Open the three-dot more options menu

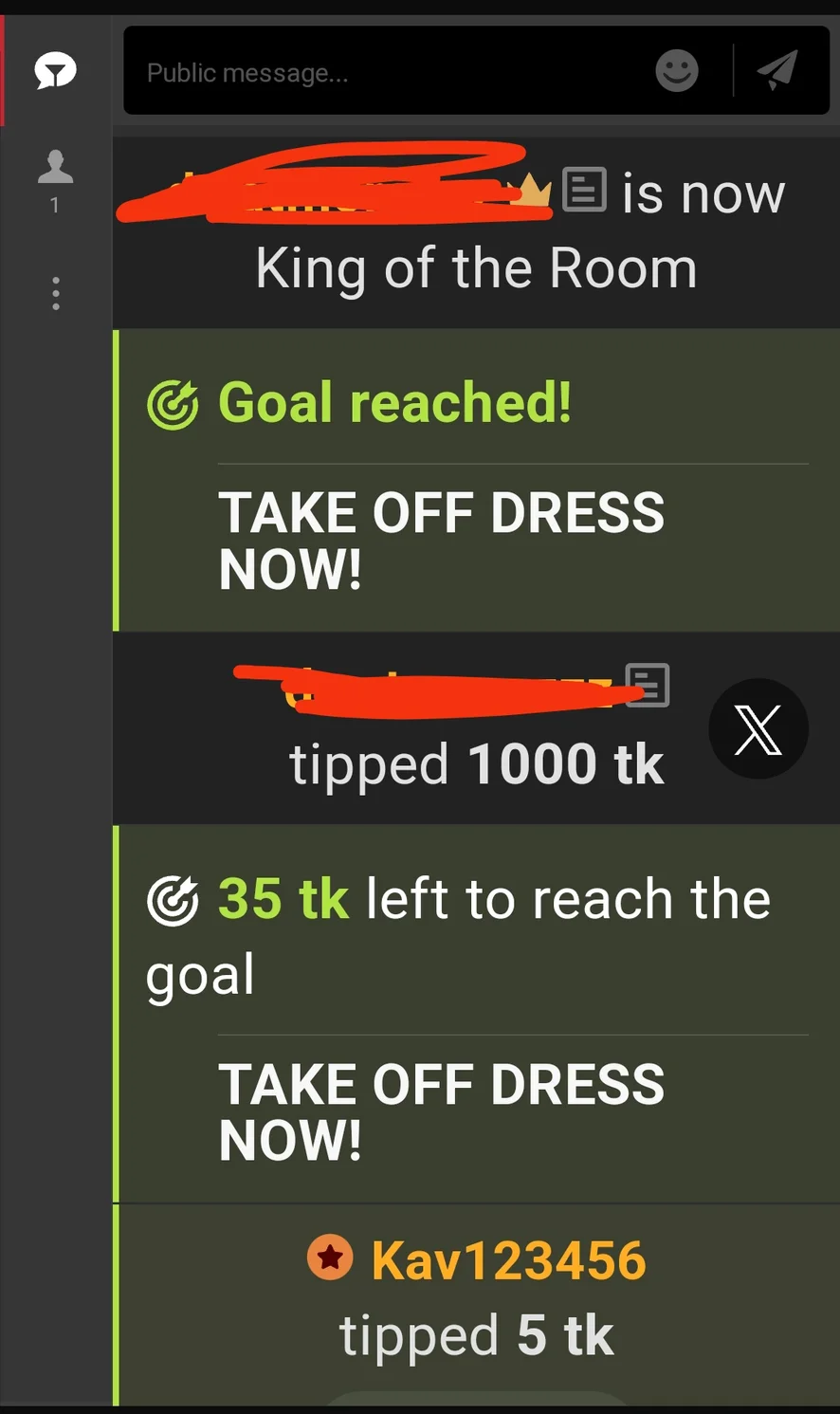tap(56, 294)
